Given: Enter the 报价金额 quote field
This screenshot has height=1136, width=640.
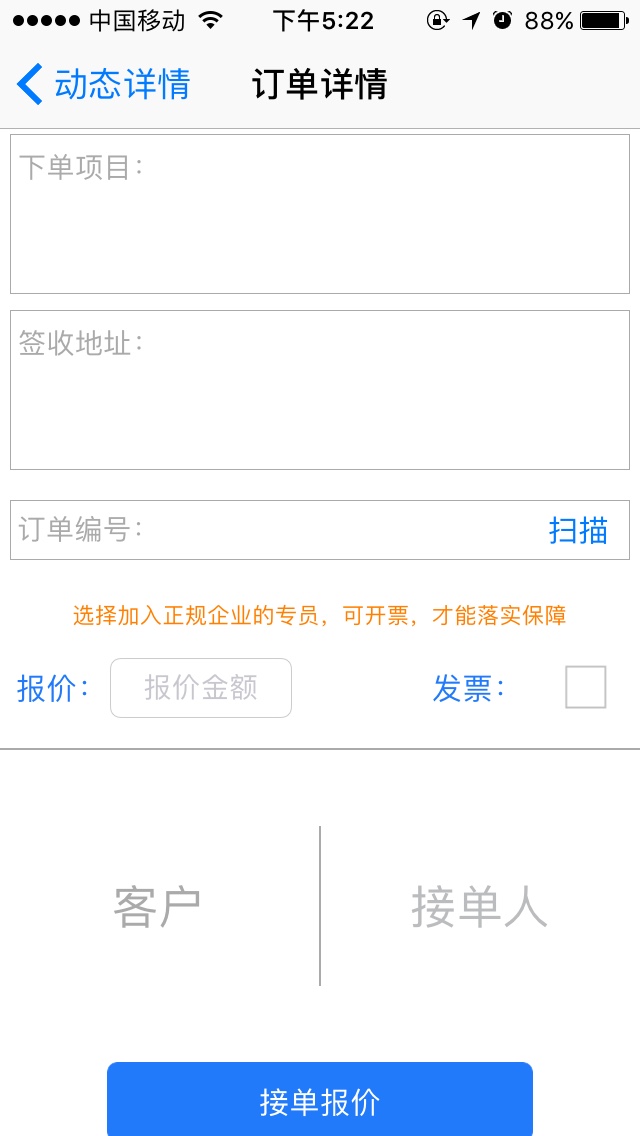Looking at the screenshot, I should [201, 688].
